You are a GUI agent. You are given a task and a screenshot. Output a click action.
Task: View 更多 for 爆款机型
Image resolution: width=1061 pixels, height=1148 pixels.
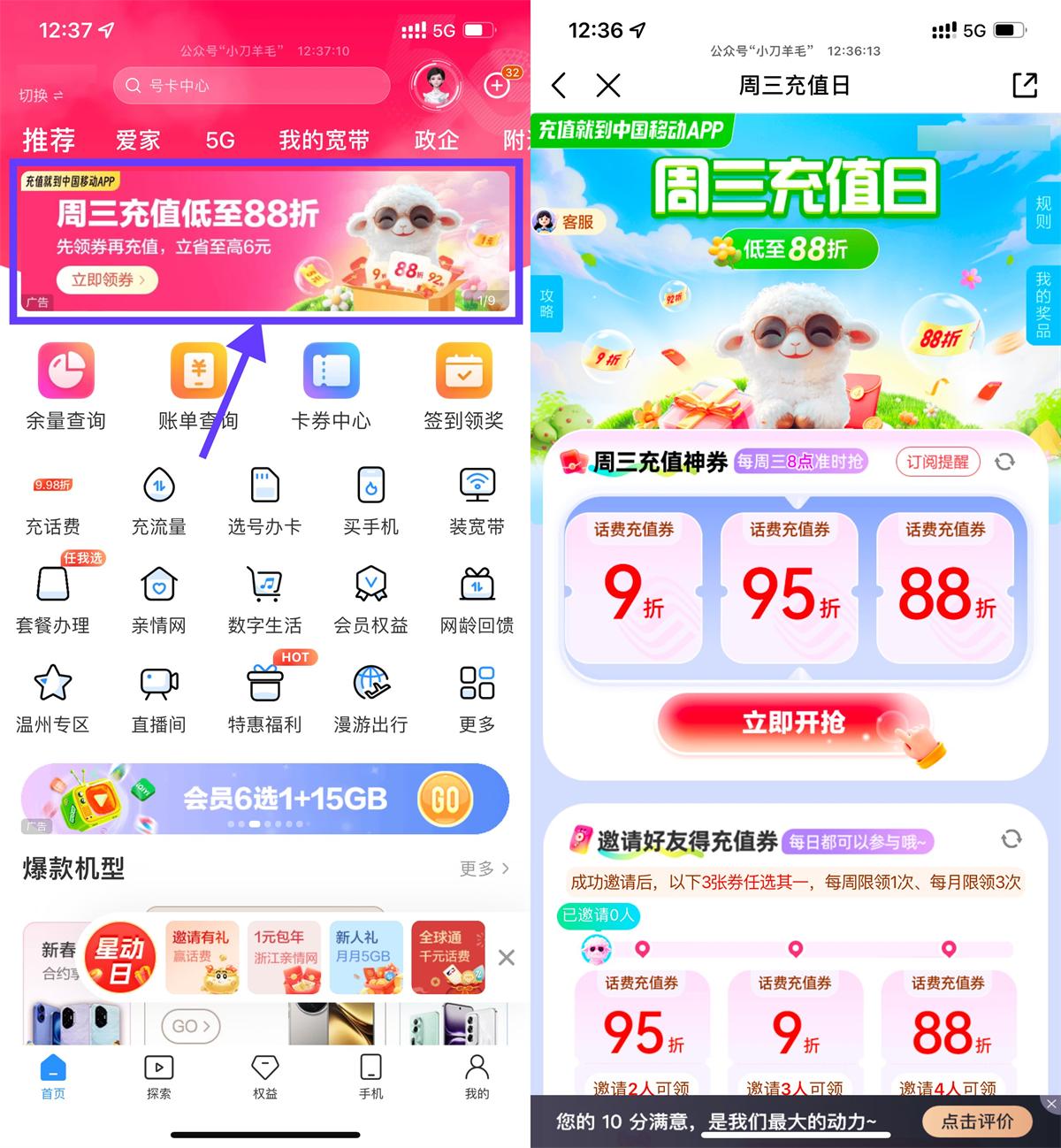coord(485,869)
